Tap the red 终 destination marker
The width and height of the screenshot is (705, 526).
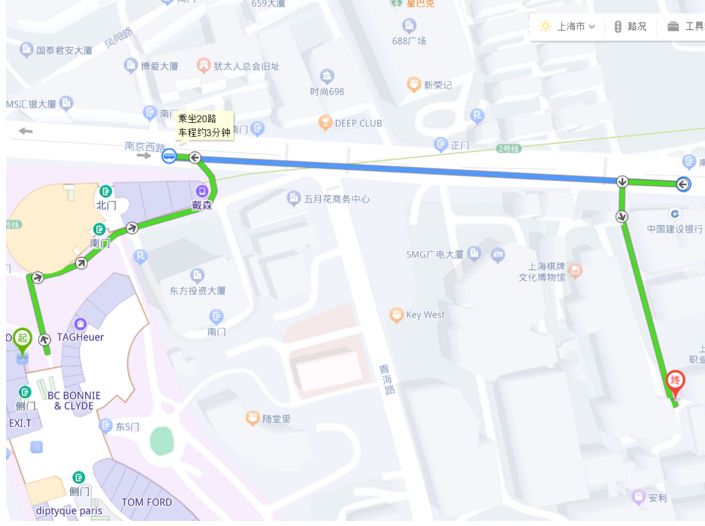[675, 381]
